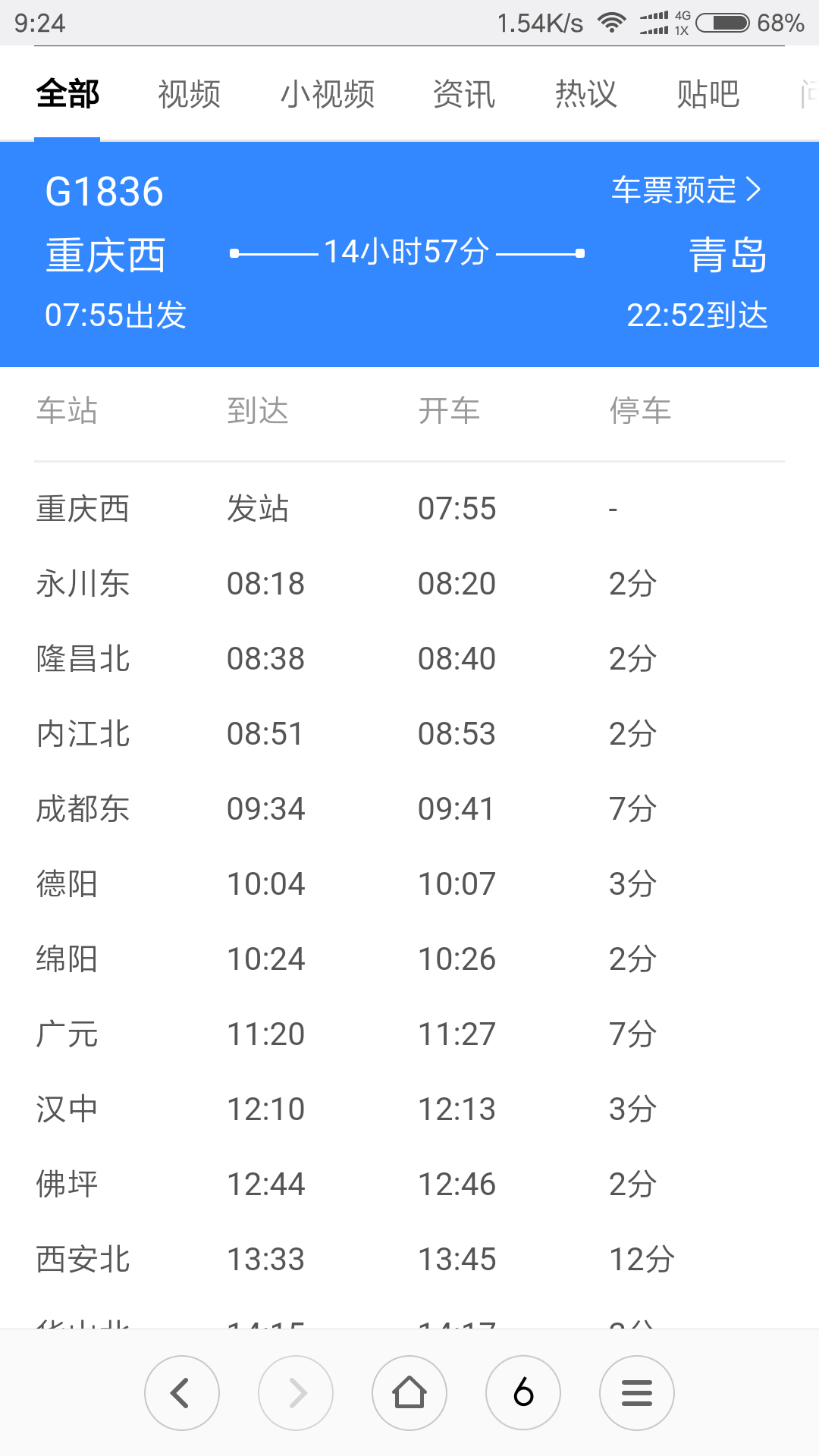Image resolution: width=819 pixels, height=1456 pixels.
Task: Go back with the browser back arrow
Action: click(182, 1393)
